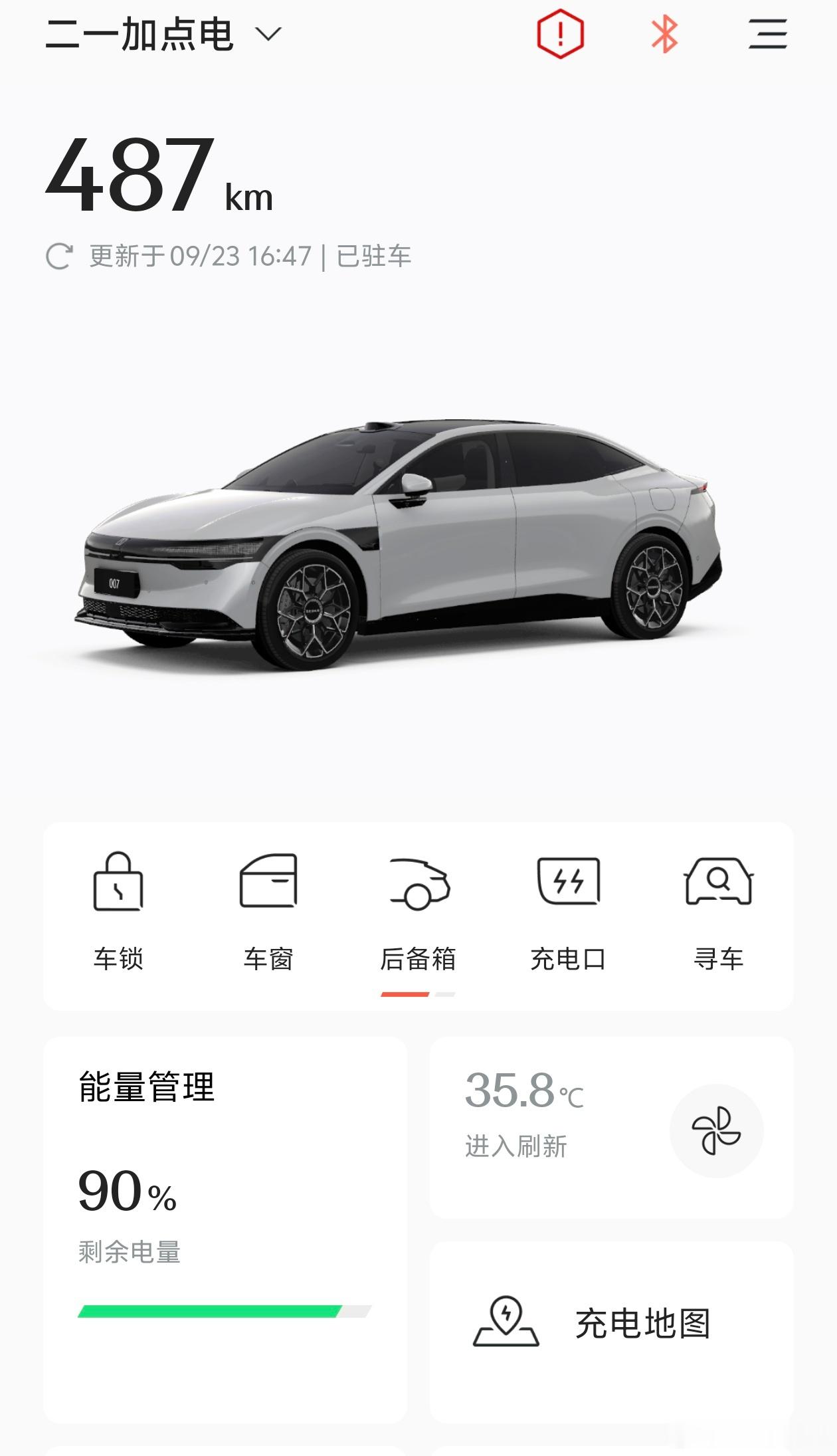Image resolution: width=837 pixels, height=1456 pixels.
Task: Tap 寻车 find my car
Action: coord(718,912)
